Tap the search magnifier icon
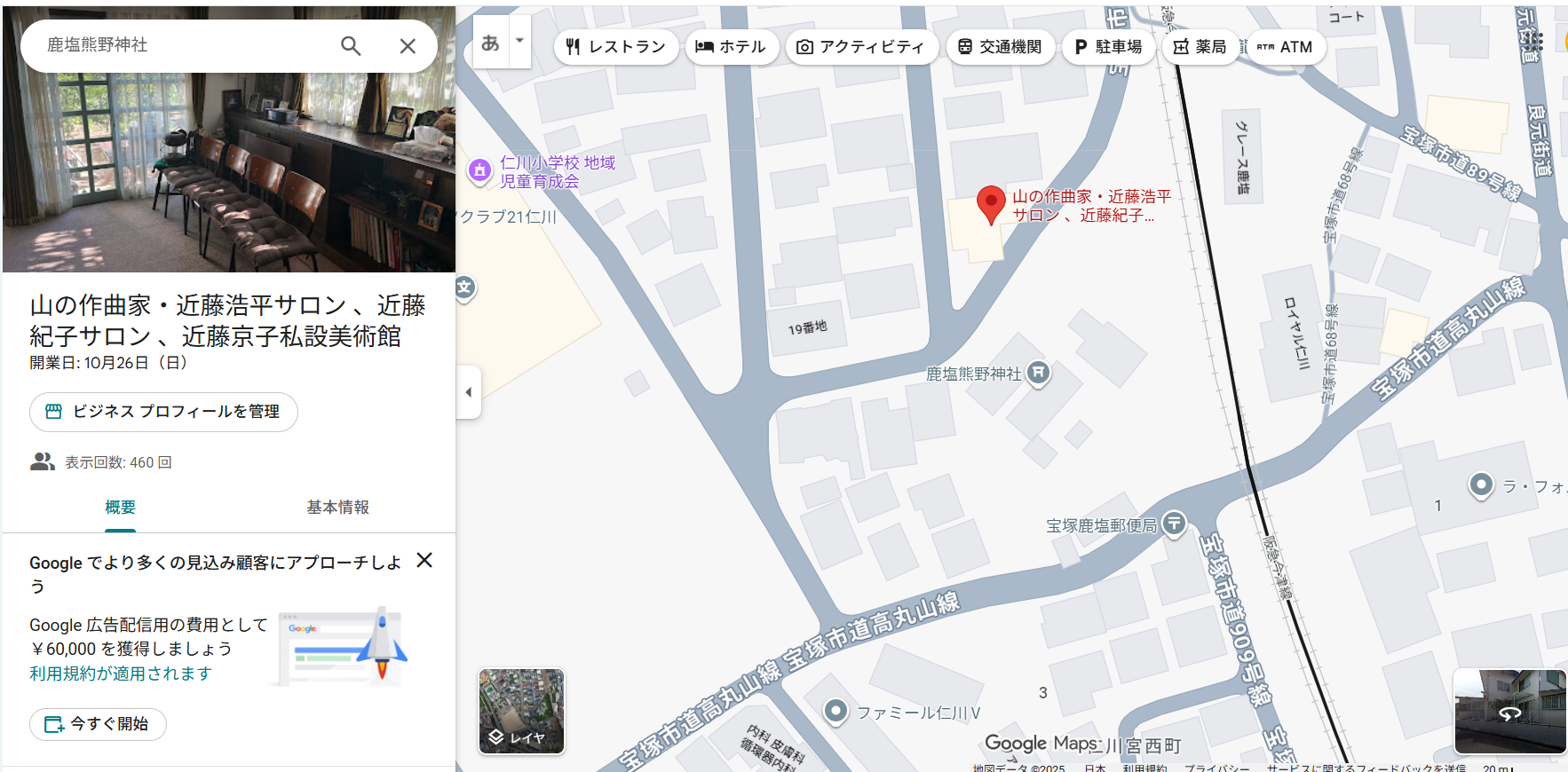Screen dimensions: 1568x772 (x=351, y=46)
